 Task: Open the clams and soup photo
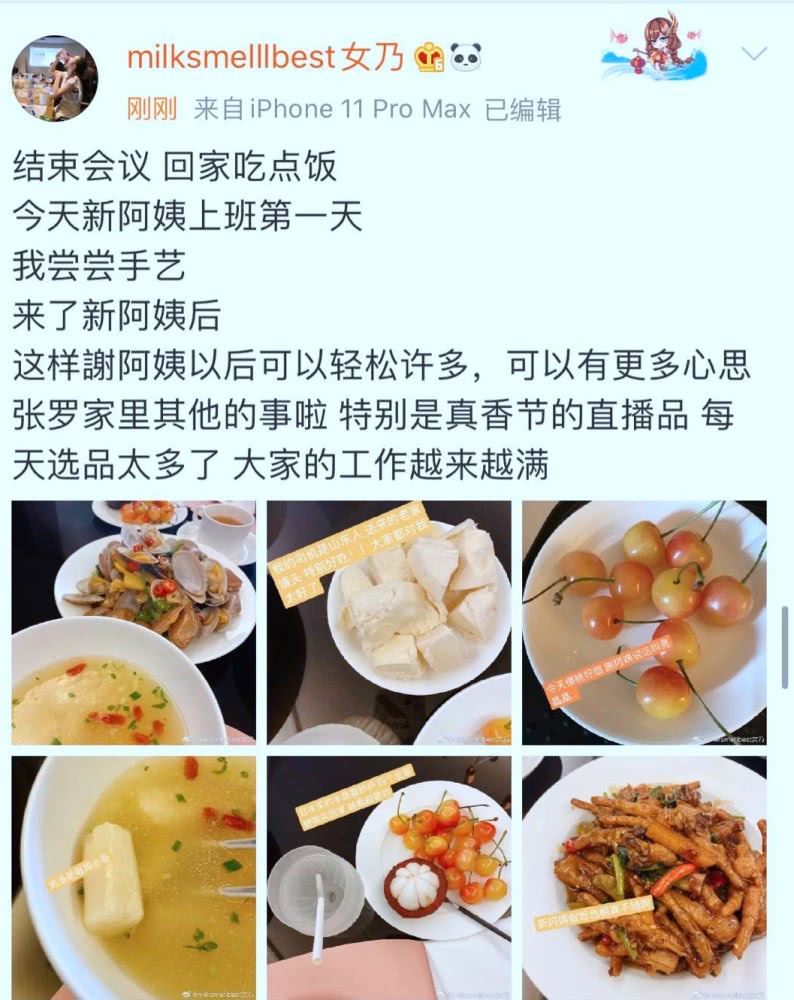coord(133,622)
